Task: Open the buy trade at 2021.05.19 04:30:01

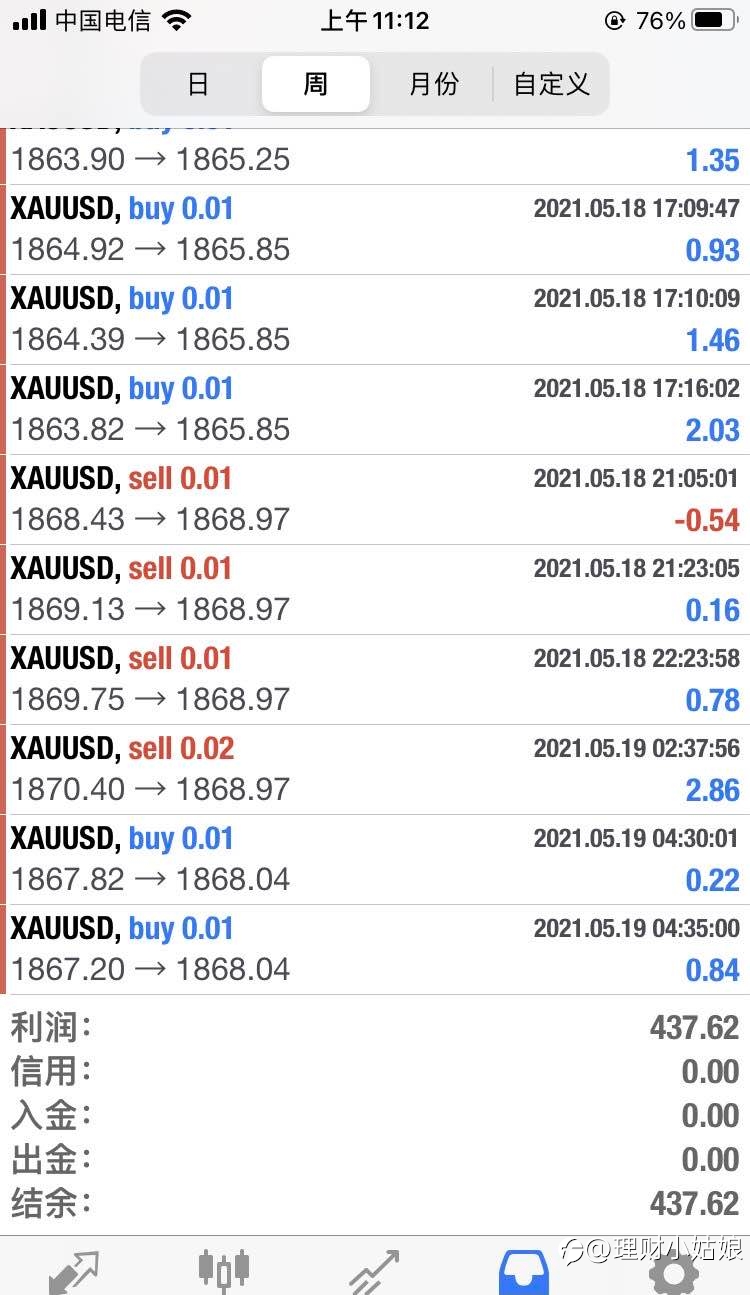Action: (375, 860)
